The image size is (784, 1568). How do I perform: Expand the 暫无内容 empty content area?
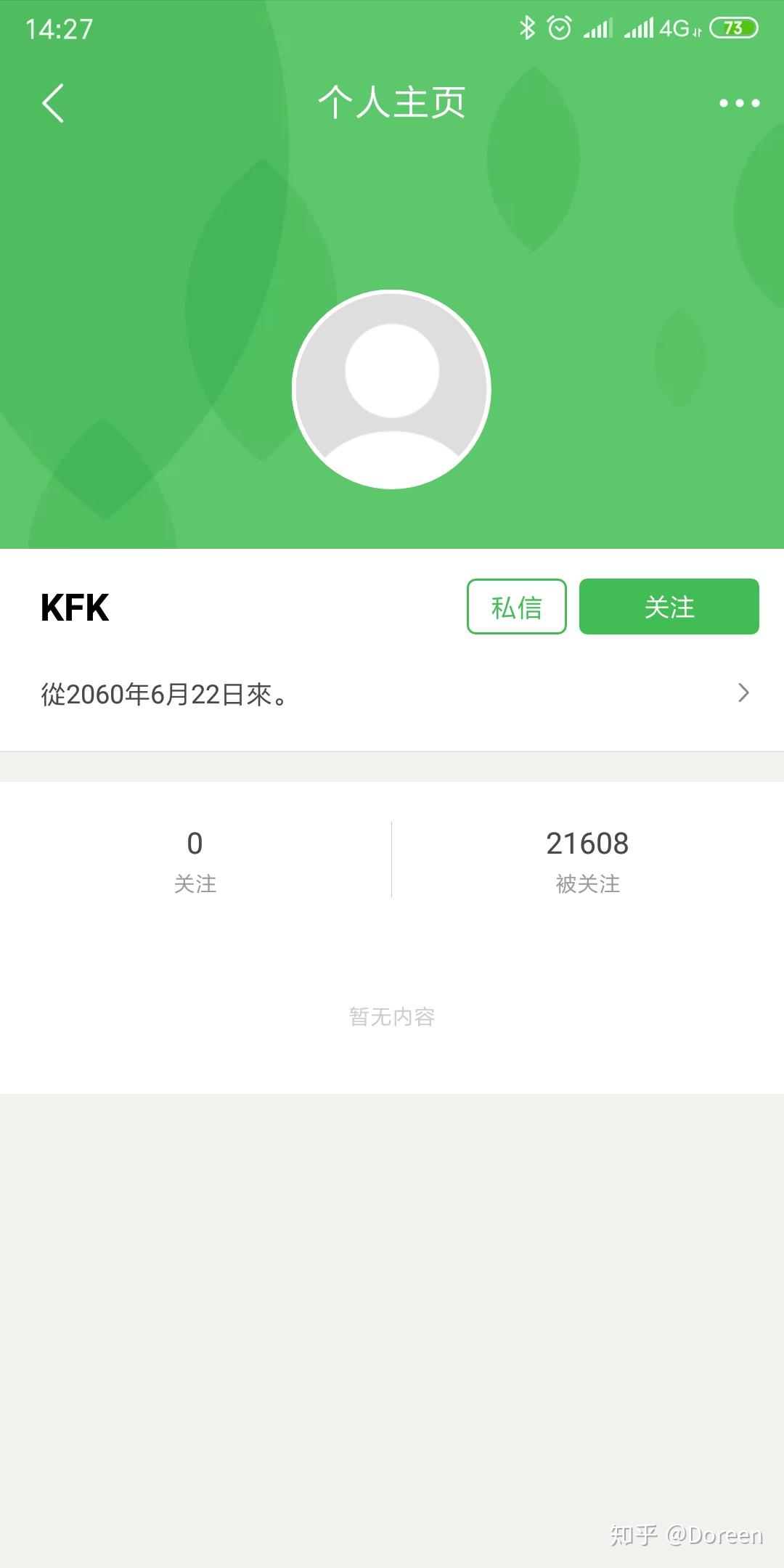[391, 1017]
